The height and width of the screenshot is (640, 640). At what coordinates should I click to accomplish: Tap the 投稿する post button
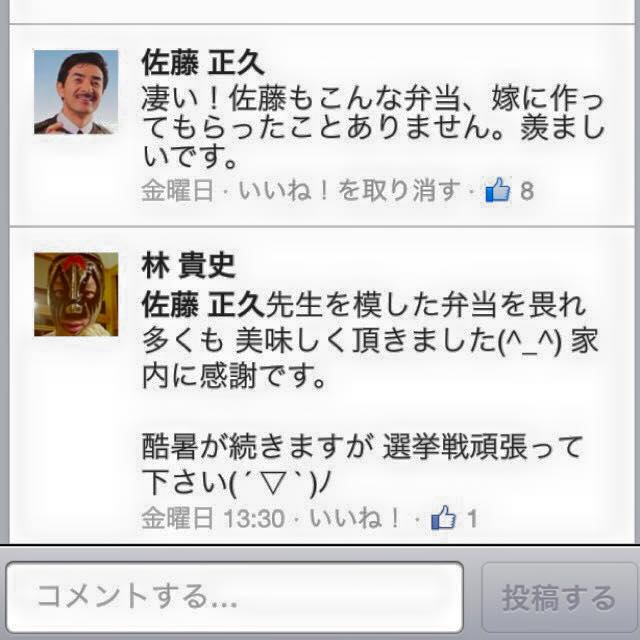click(557, 598)
